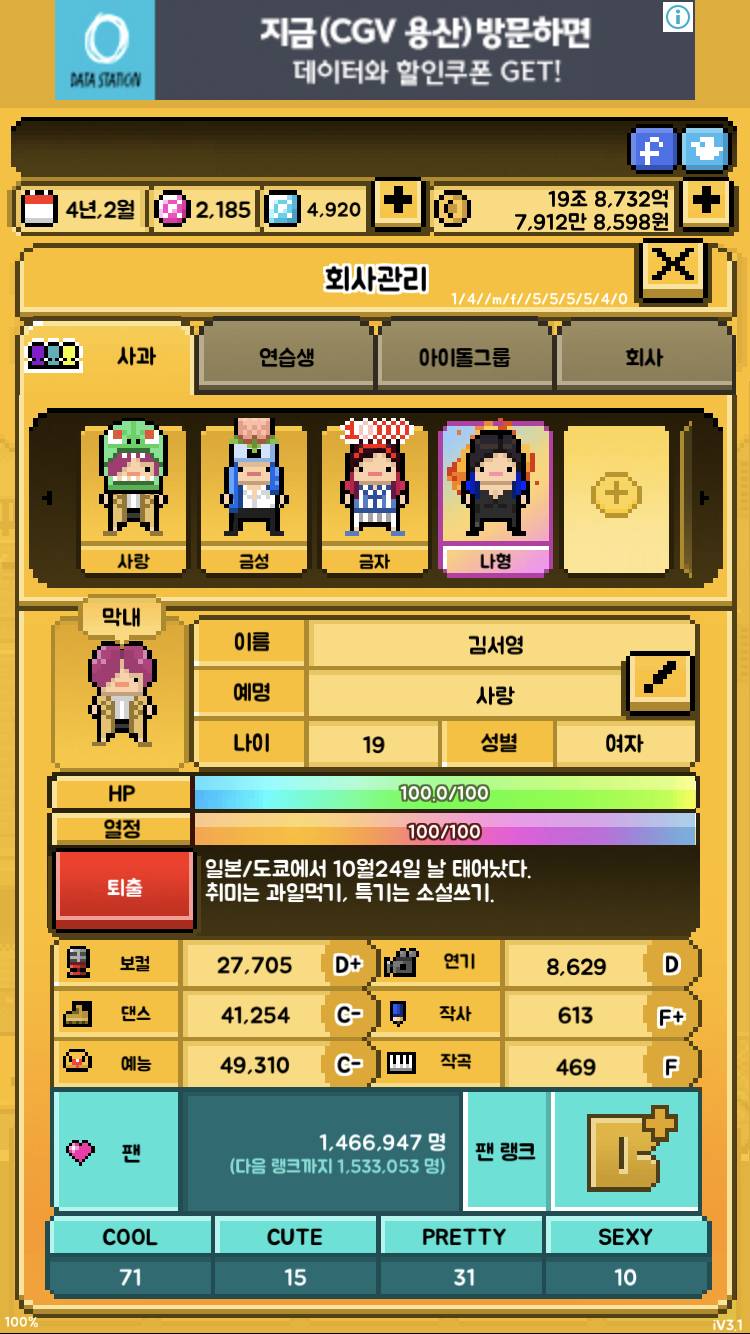Screen dimensions: 750x1334
Task: Click the 연기 camera icon
Action: (x=400, y=964)
